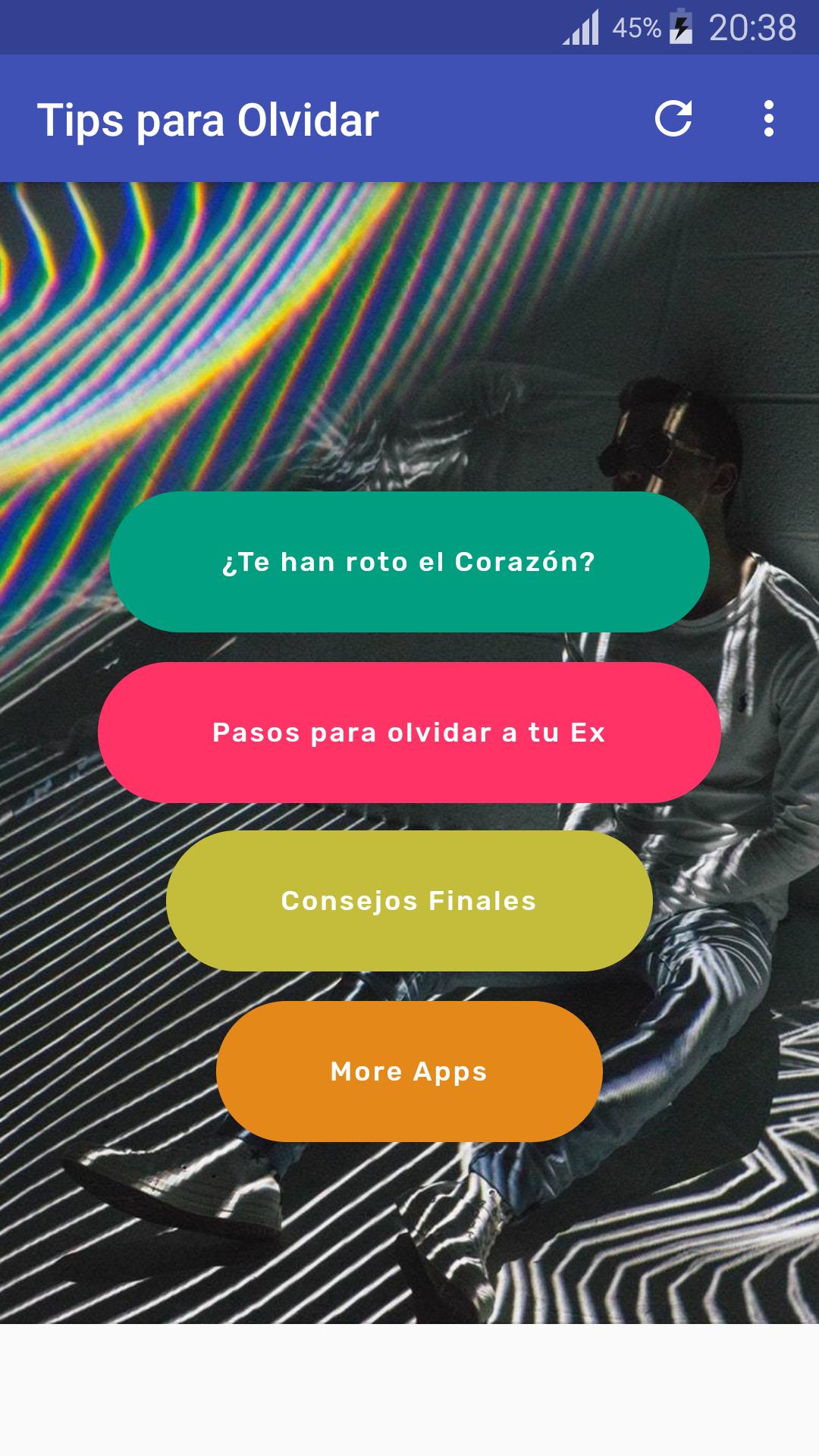The image size is (819, 1456).
Task: Tap the refresh icon in the app bar
Action: point(673,119)
